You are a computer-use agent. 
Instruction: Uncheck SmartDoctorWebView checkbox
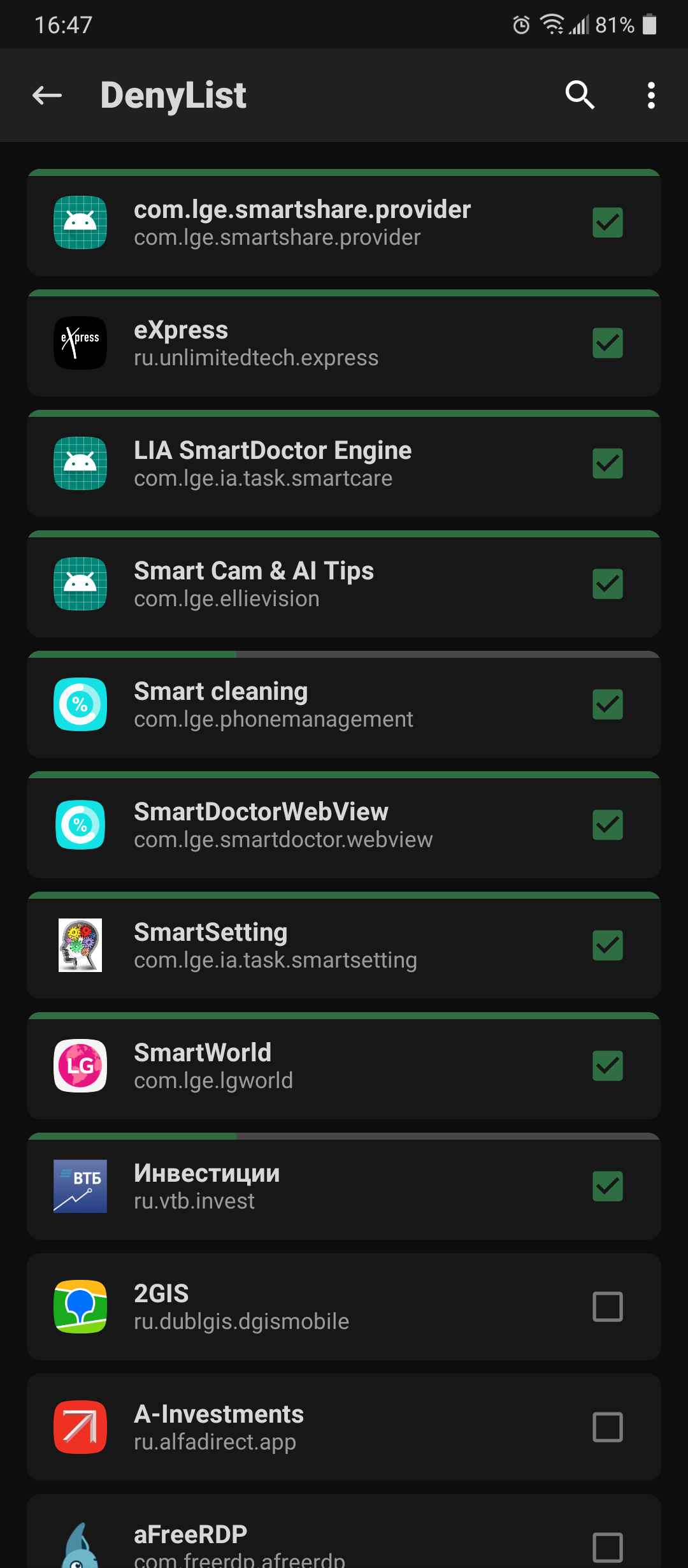[x=607, y=825]
